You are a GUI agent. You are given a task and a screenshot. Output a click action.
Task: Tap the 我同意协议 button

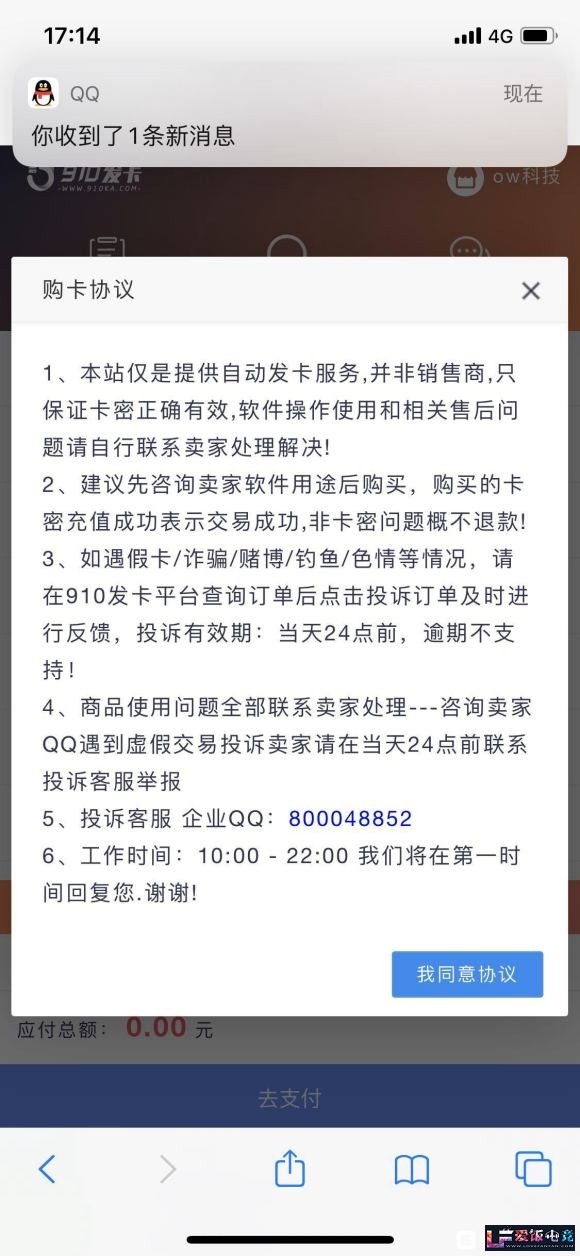[467, 974]
